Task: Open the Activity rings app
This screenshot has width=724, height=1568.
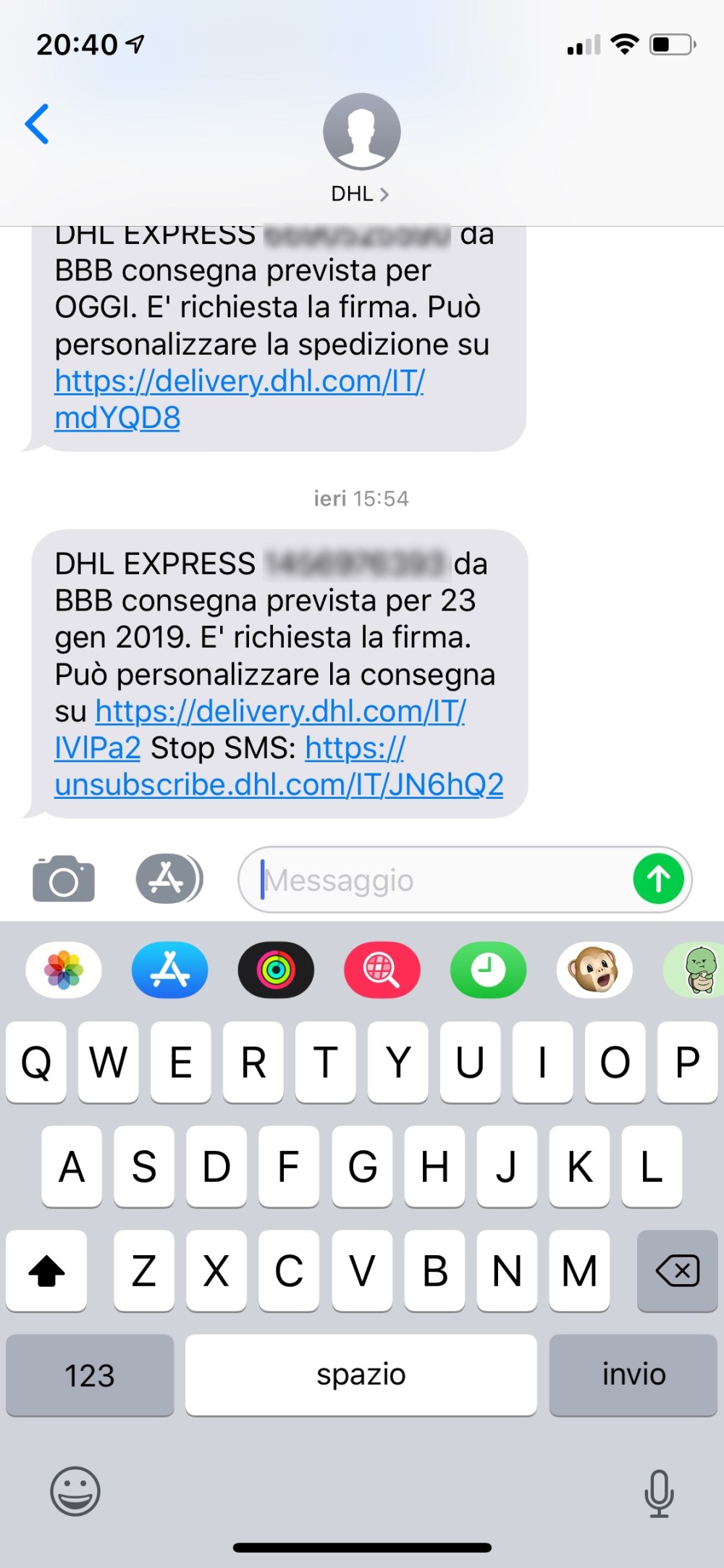Action: 276,970
